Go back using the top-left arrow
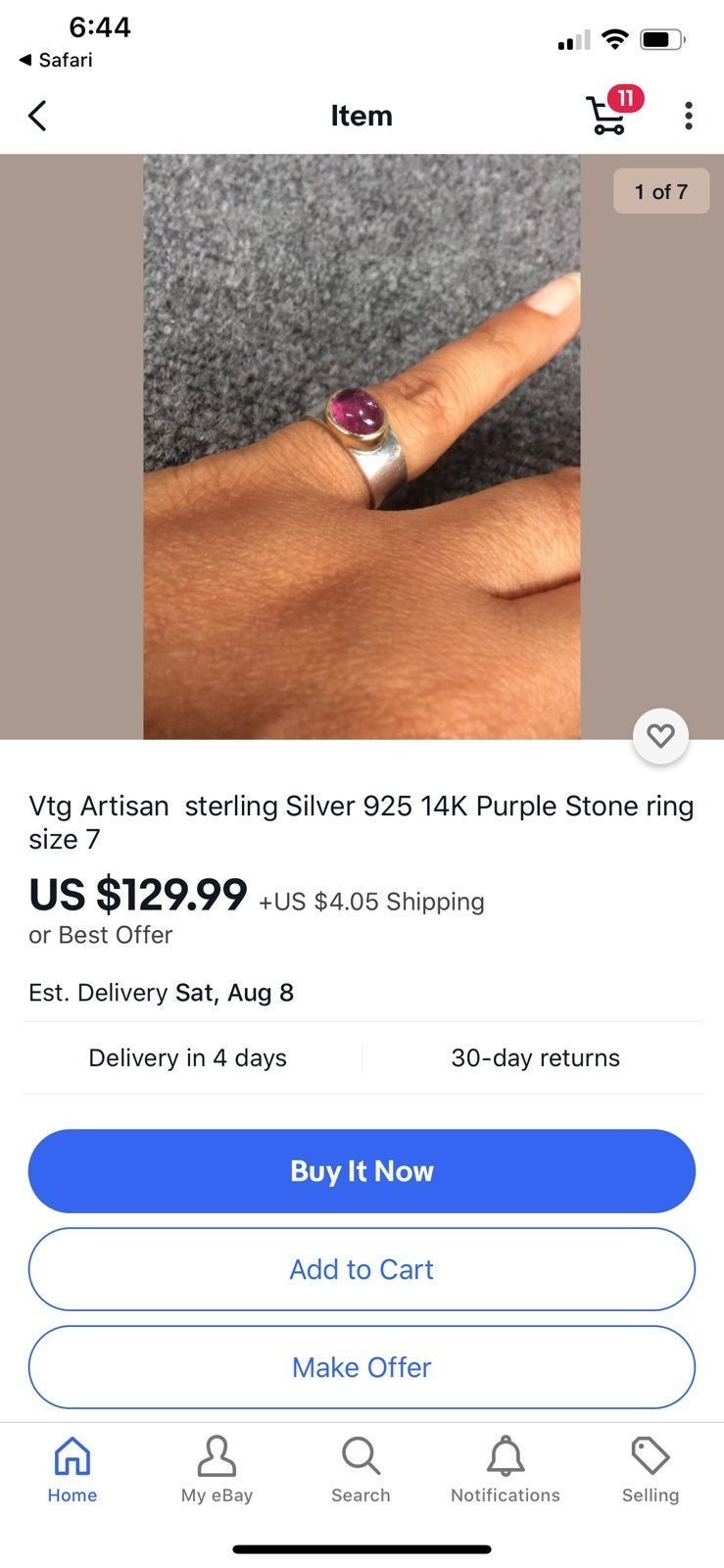This screenshot has height=1568, width=724. tap(37, 116)
